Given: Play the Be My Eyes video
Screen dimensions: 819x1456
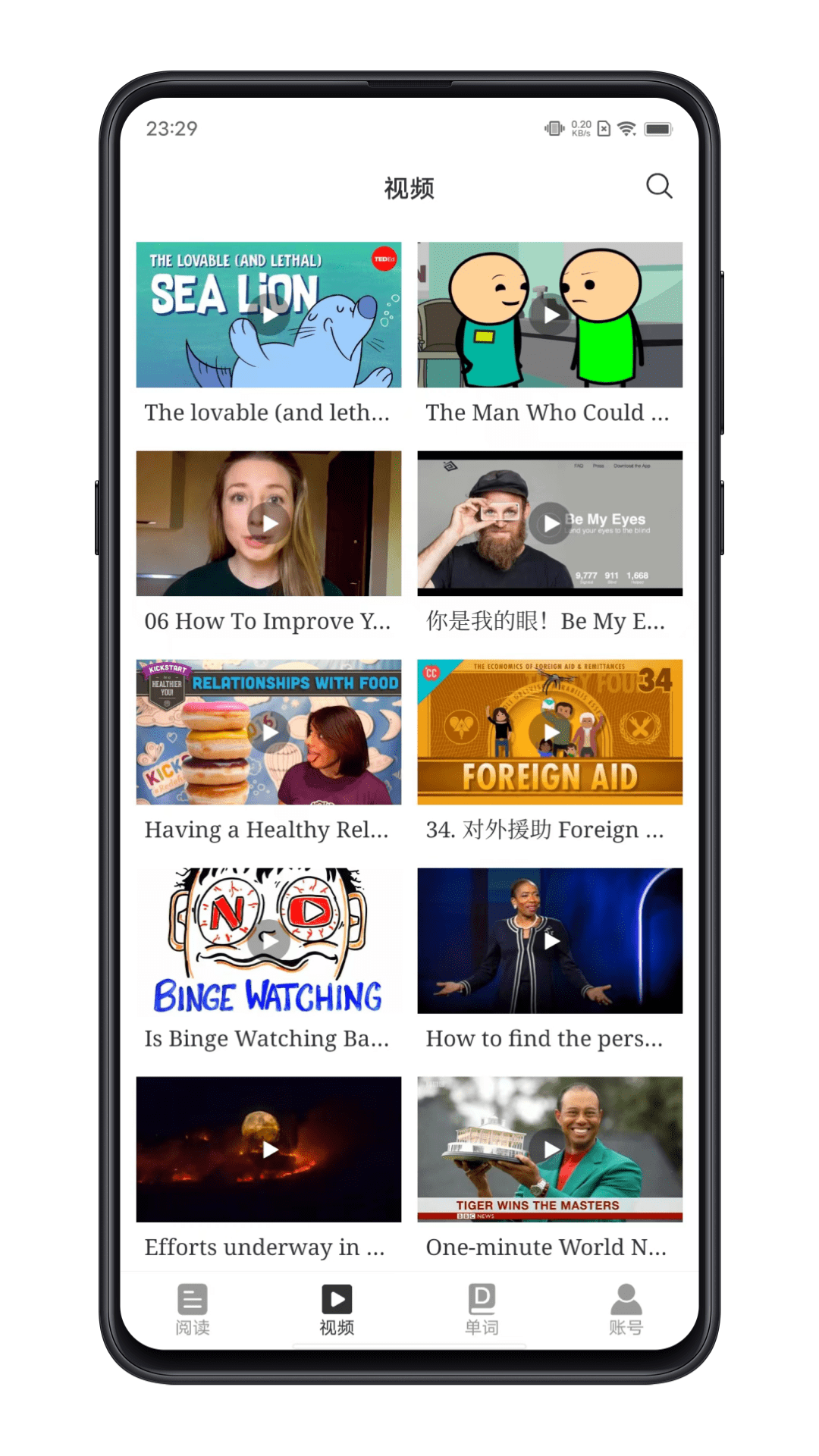Looking at the screenshot, I should point(550,523).
